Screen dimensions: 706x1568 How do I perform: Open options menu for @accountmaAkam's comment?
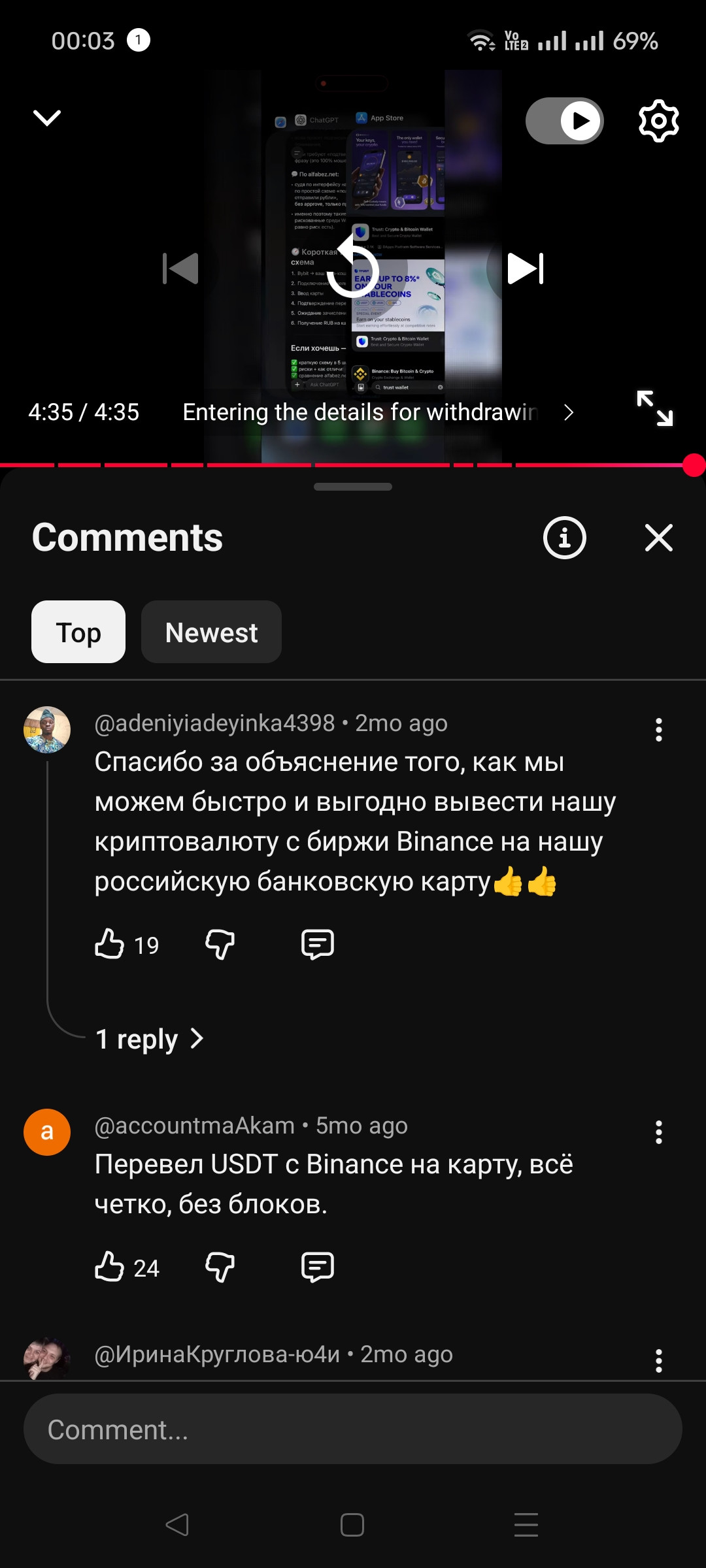659,1132
